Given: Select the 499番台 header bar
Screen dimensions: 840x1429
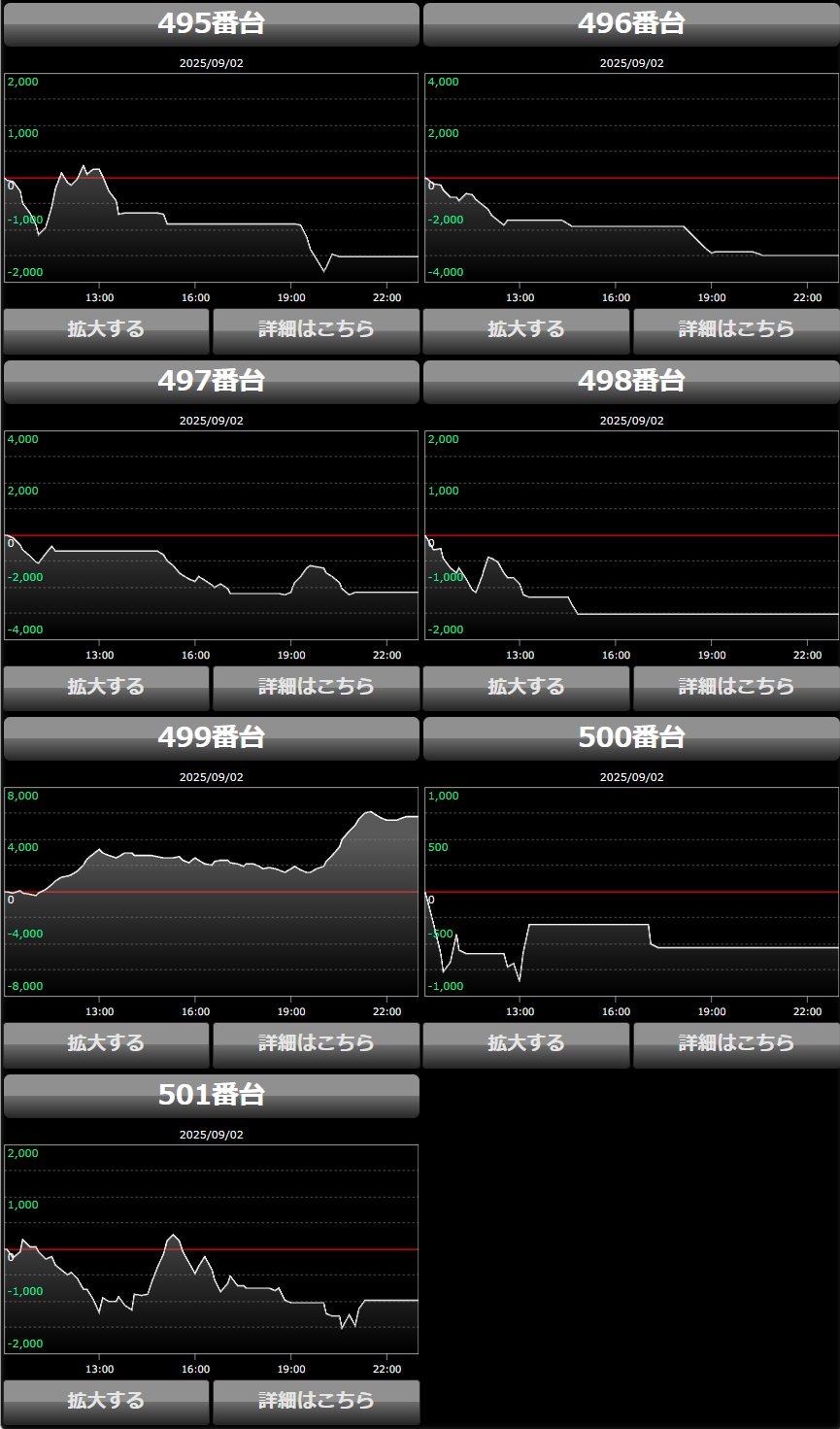Looking at the screenshot, I should (212, 738).
